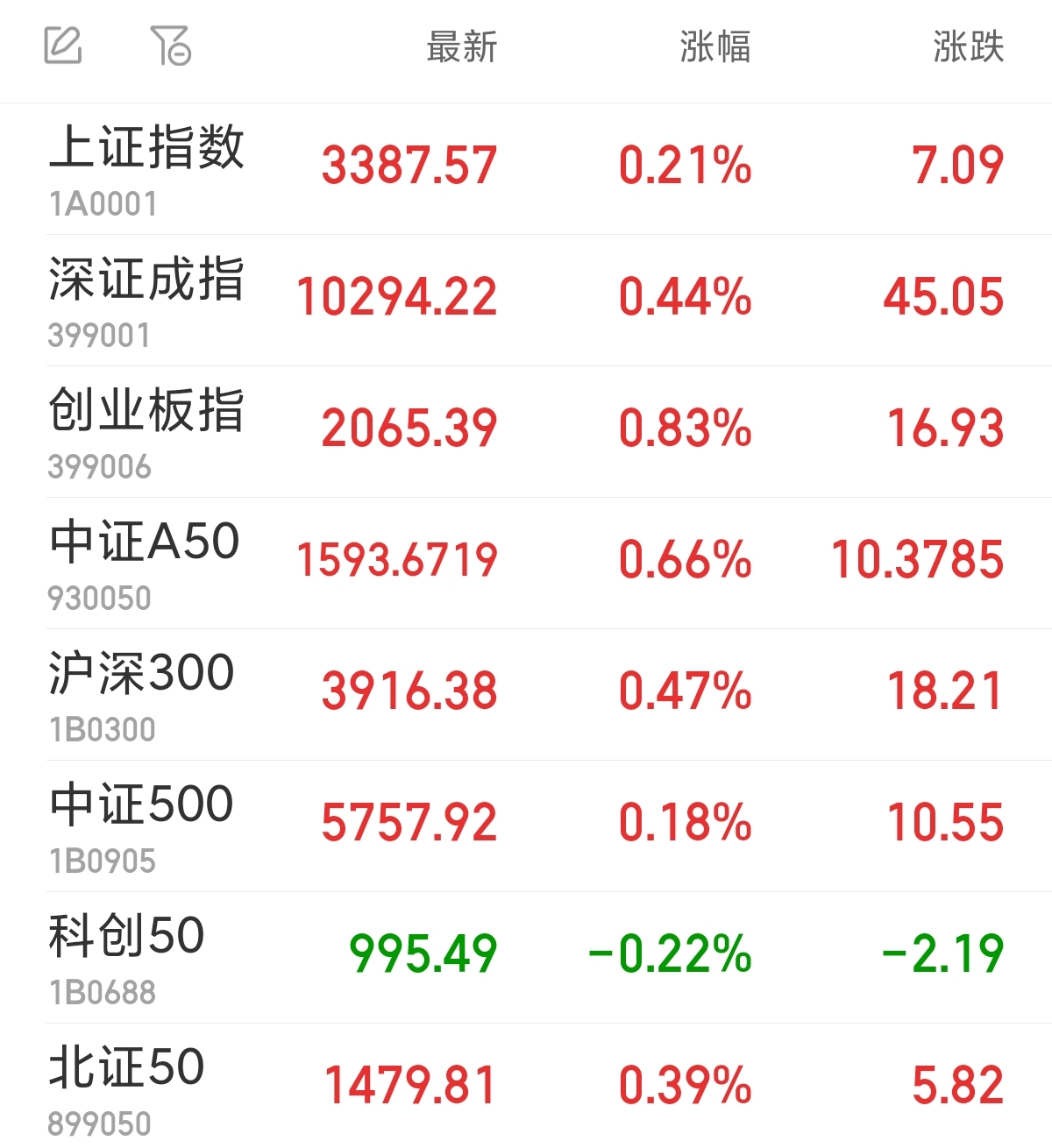
Task: Open 上证指数 index details
Action: point(146,167)
